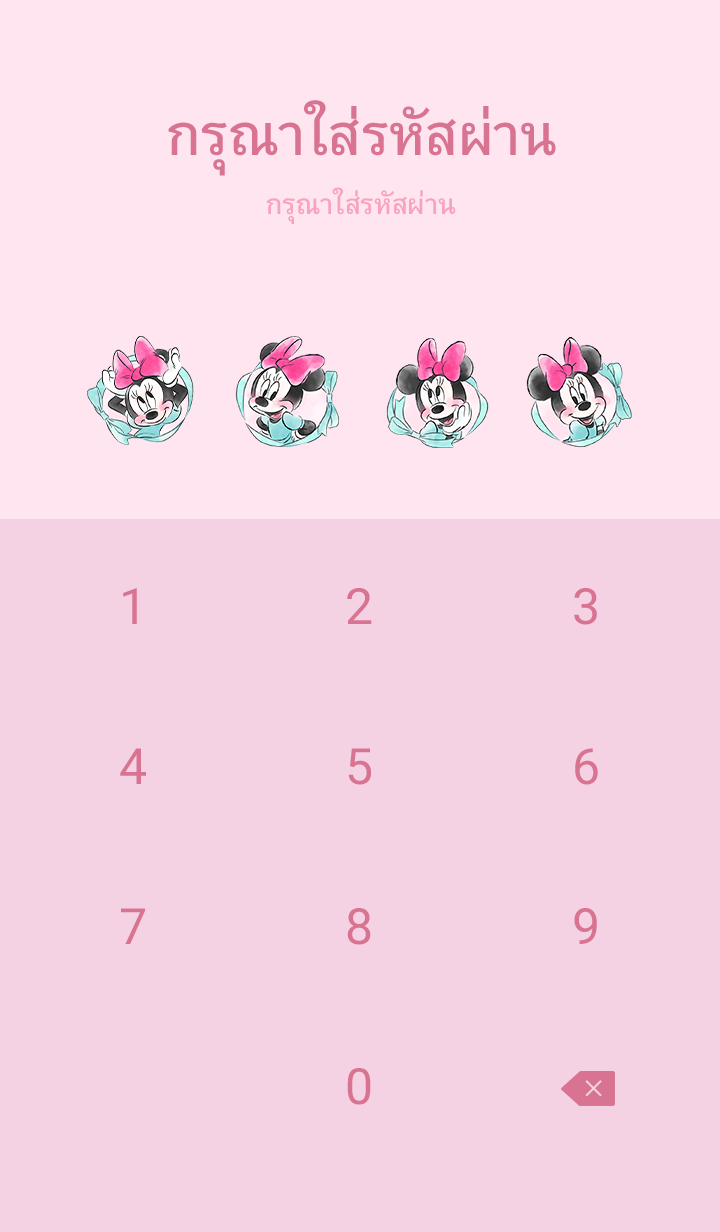Select number 9 on the keypad
Screen dimensions: 720x1232
(585, 927)
